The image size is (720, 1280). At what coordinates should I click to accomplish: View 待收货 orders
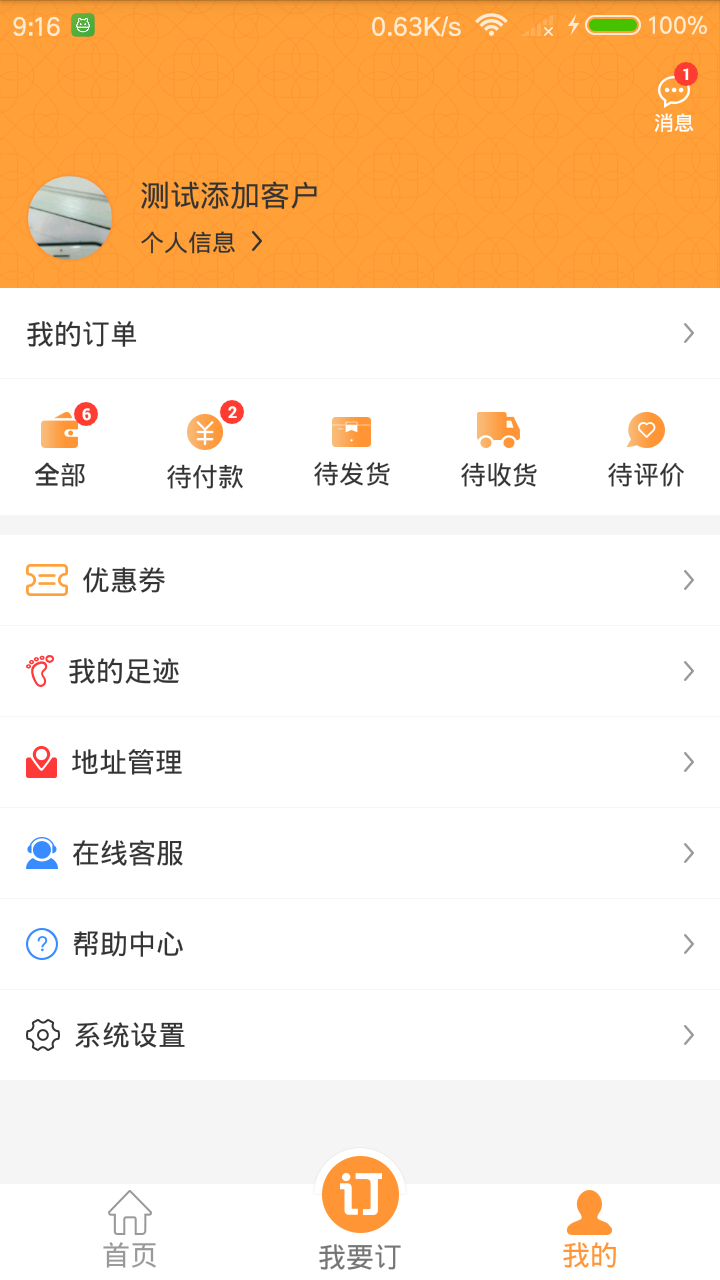(x=498, y=448)
